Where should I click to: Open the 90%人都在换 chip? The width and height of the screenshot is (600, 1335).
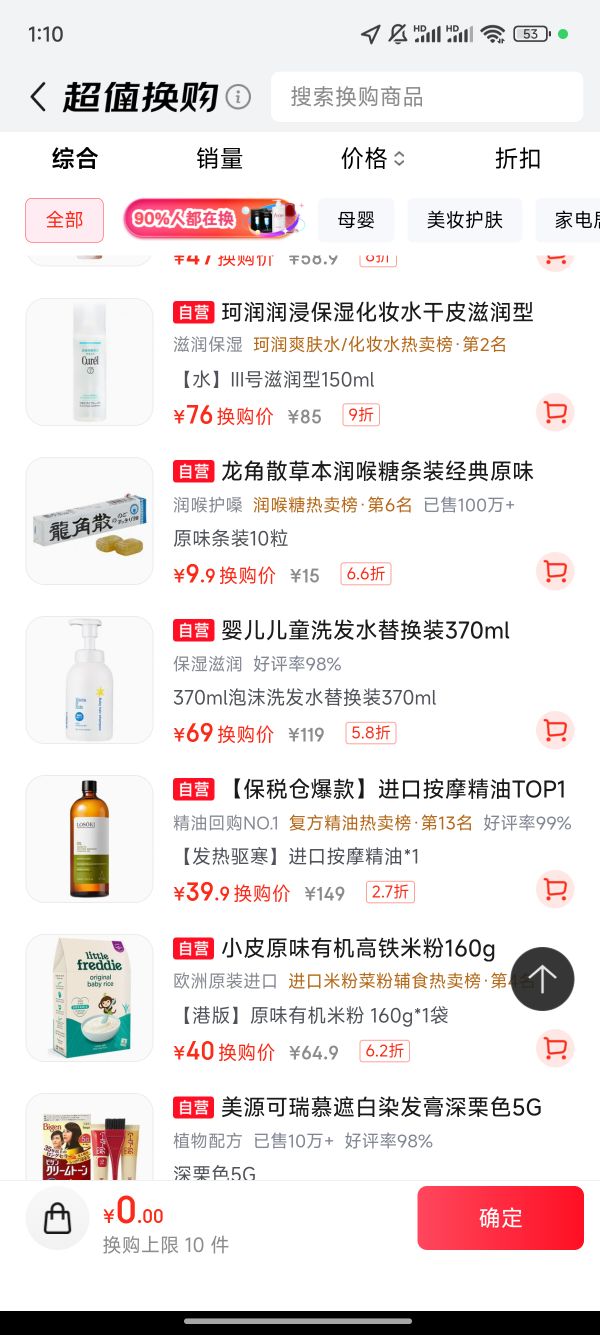(x=211, y=219)
